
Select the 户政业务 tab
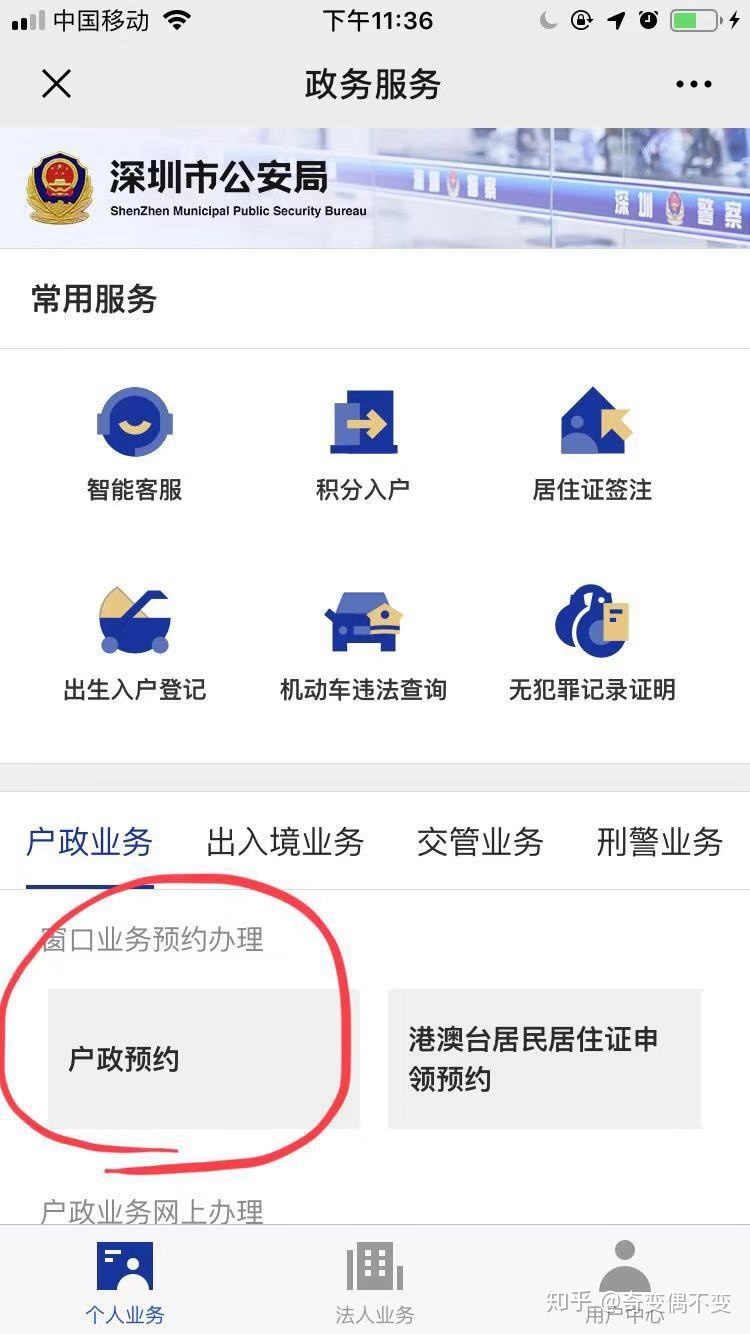[x=90, y=842]
